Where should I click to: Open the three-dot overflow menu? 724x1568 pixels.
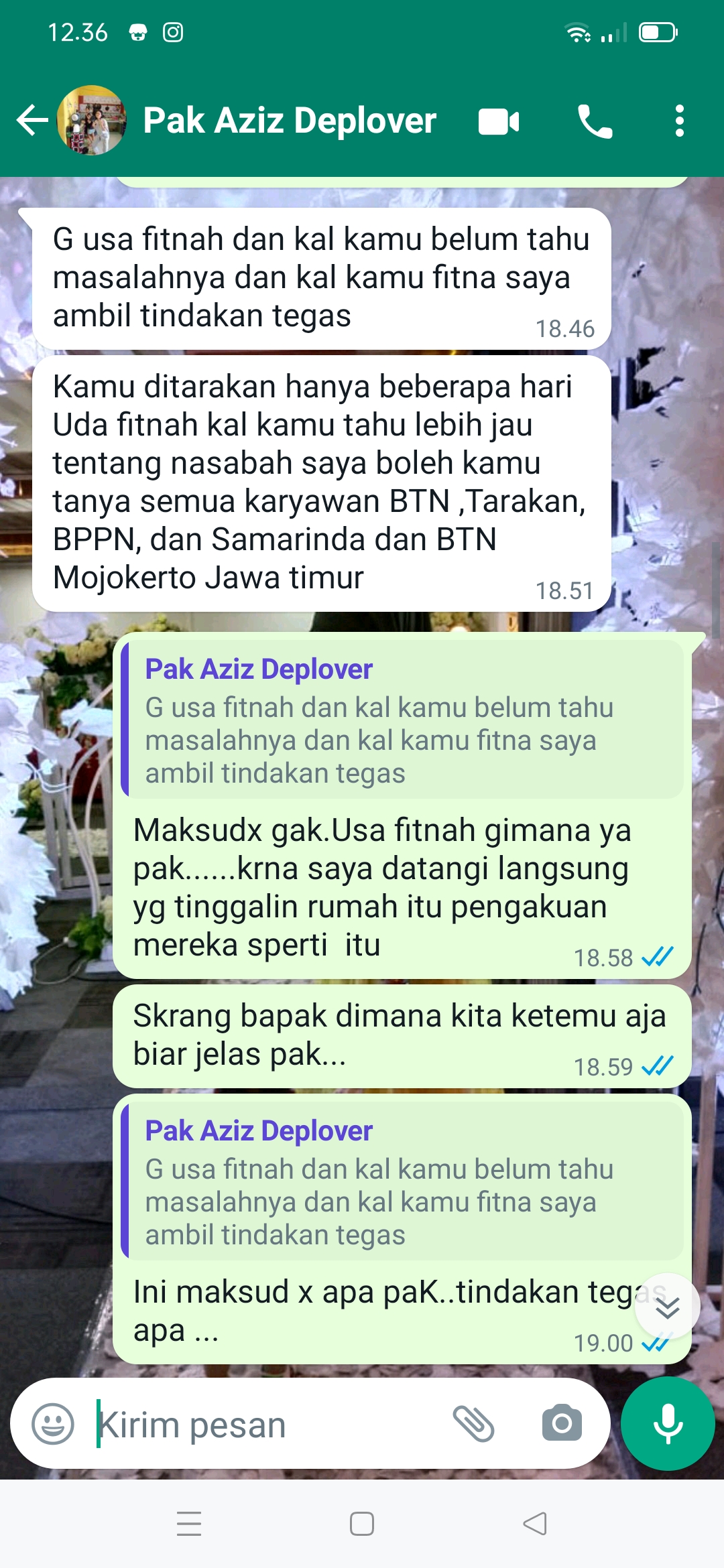680,121
